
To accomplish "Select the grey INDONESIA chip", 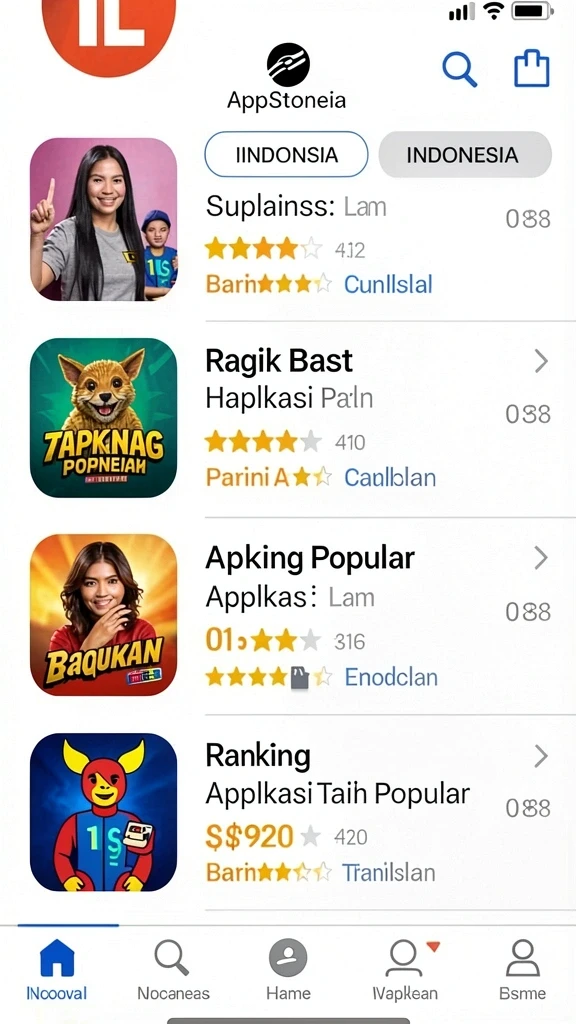I will (465, 155).
